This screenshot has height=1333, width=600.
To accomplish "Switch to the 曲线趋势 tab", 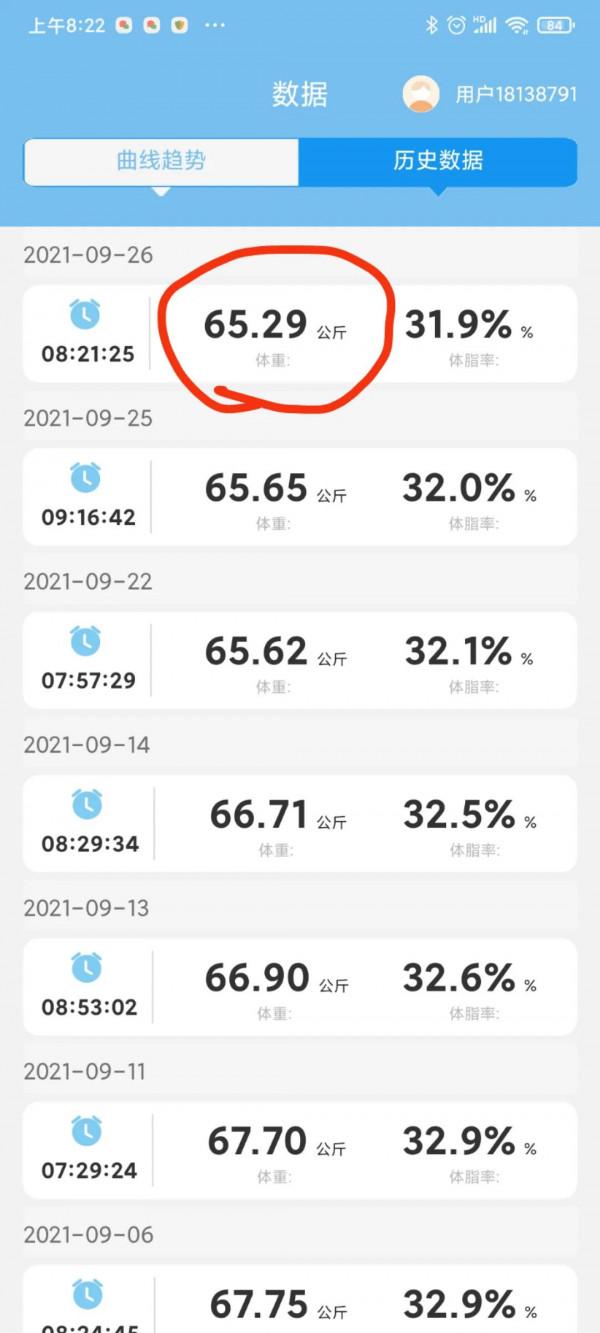I will (161, 161).
